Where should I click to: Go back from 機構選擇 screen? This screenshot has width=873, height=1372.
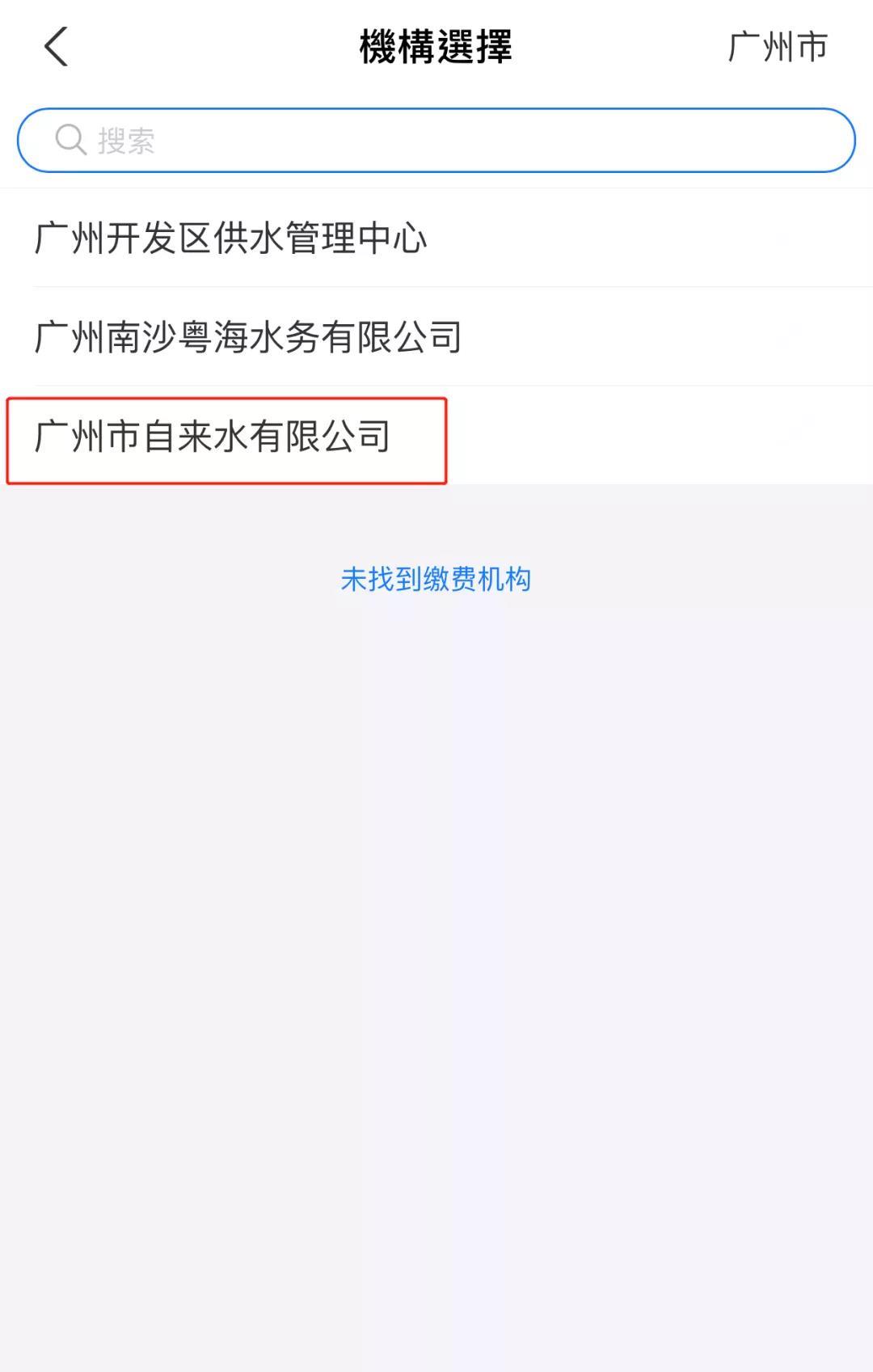pyautogui.click(x=55, y=47)
